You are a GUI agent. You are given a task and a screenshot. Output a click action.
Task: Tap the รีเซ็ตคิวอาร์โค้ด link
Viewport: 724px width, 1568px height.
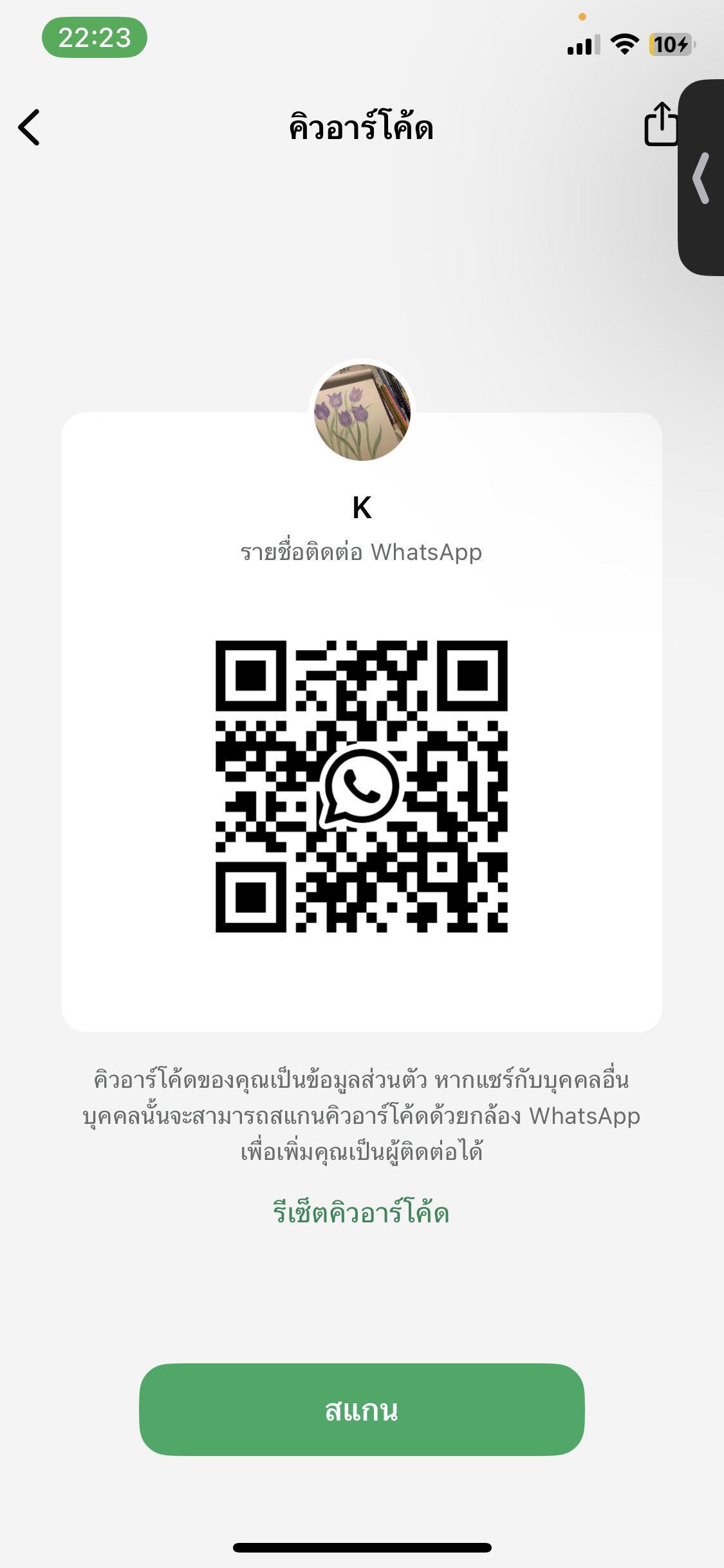click(361, 1213)
